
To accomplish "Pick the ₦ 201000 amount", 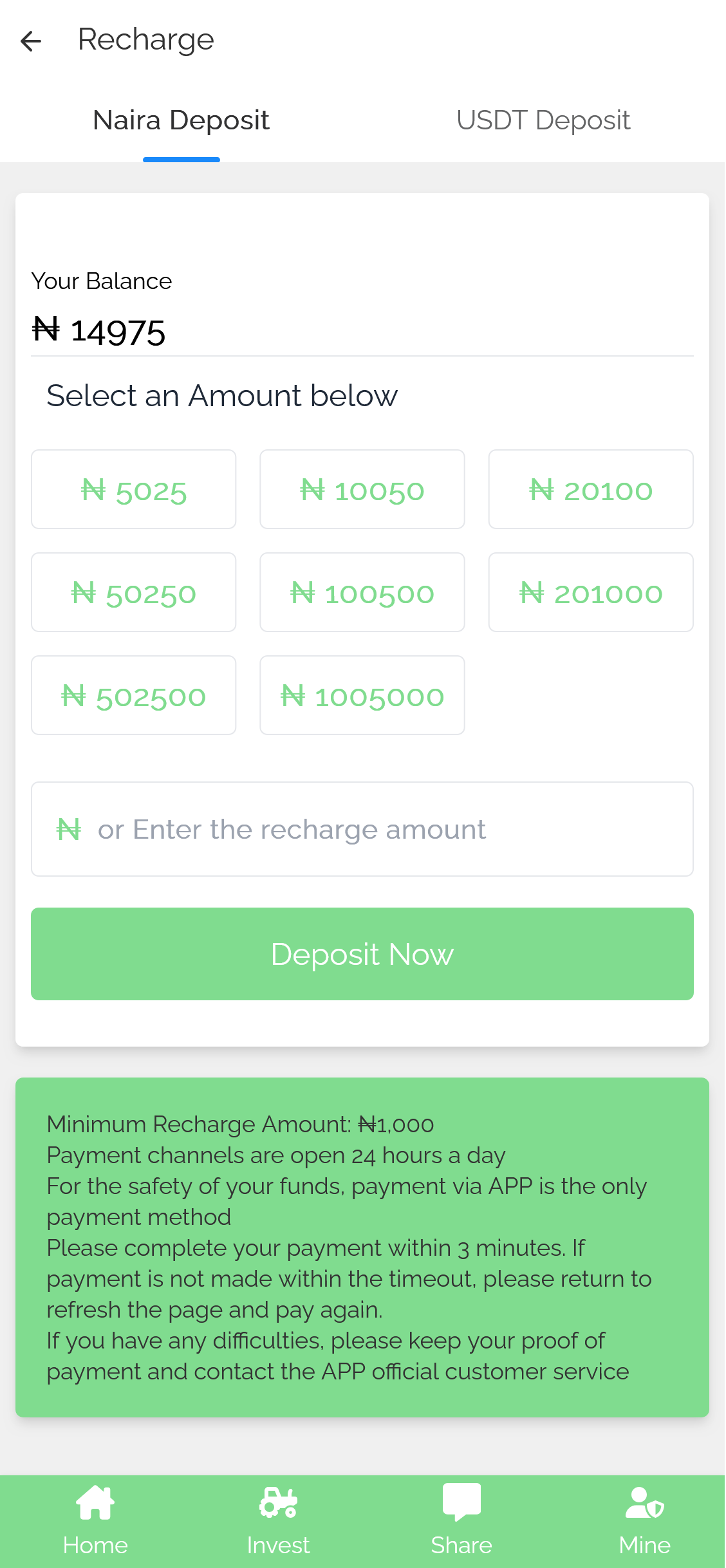I will [x=591, y=592].
